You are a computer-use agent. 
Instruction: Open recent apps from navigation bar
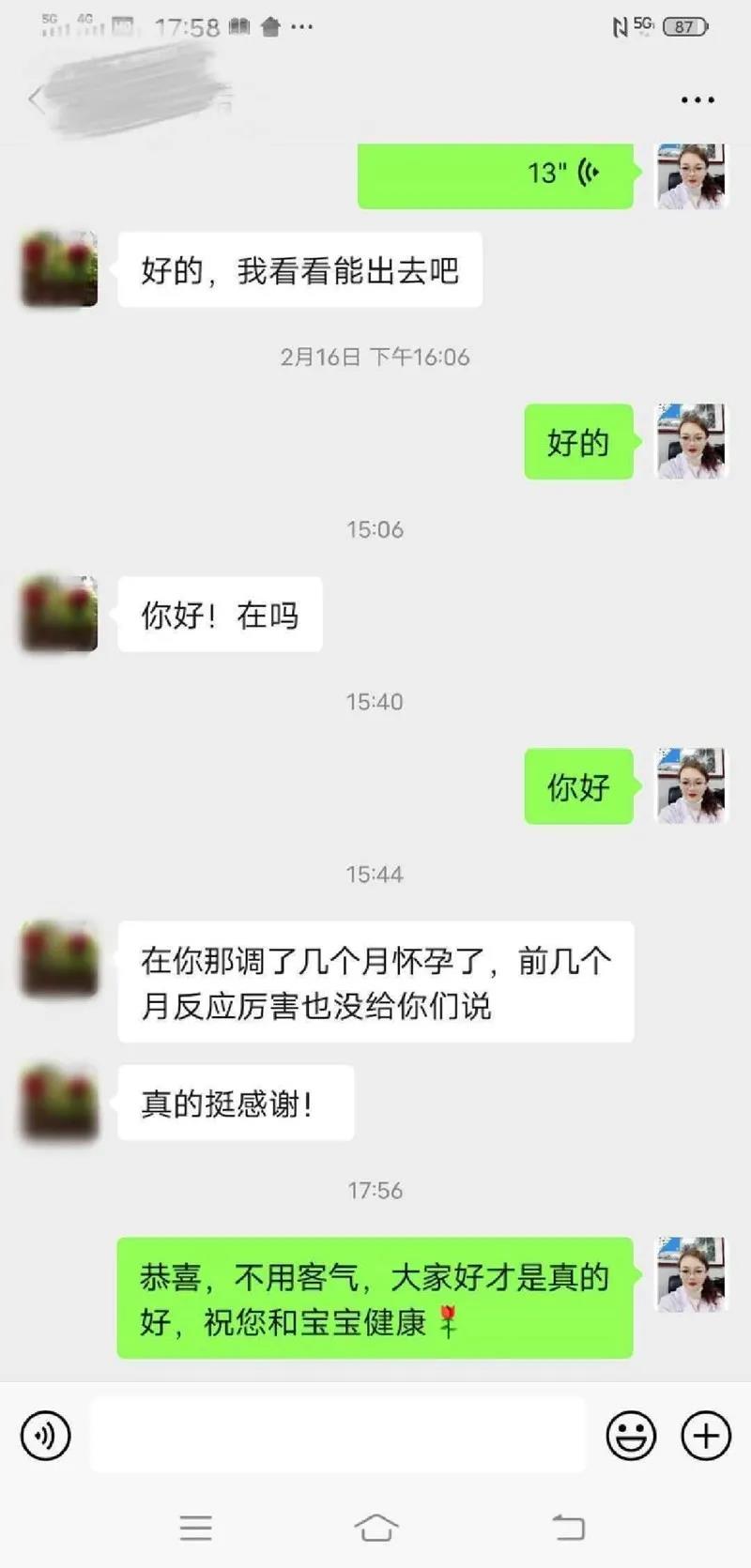[x=195, y=1528]
